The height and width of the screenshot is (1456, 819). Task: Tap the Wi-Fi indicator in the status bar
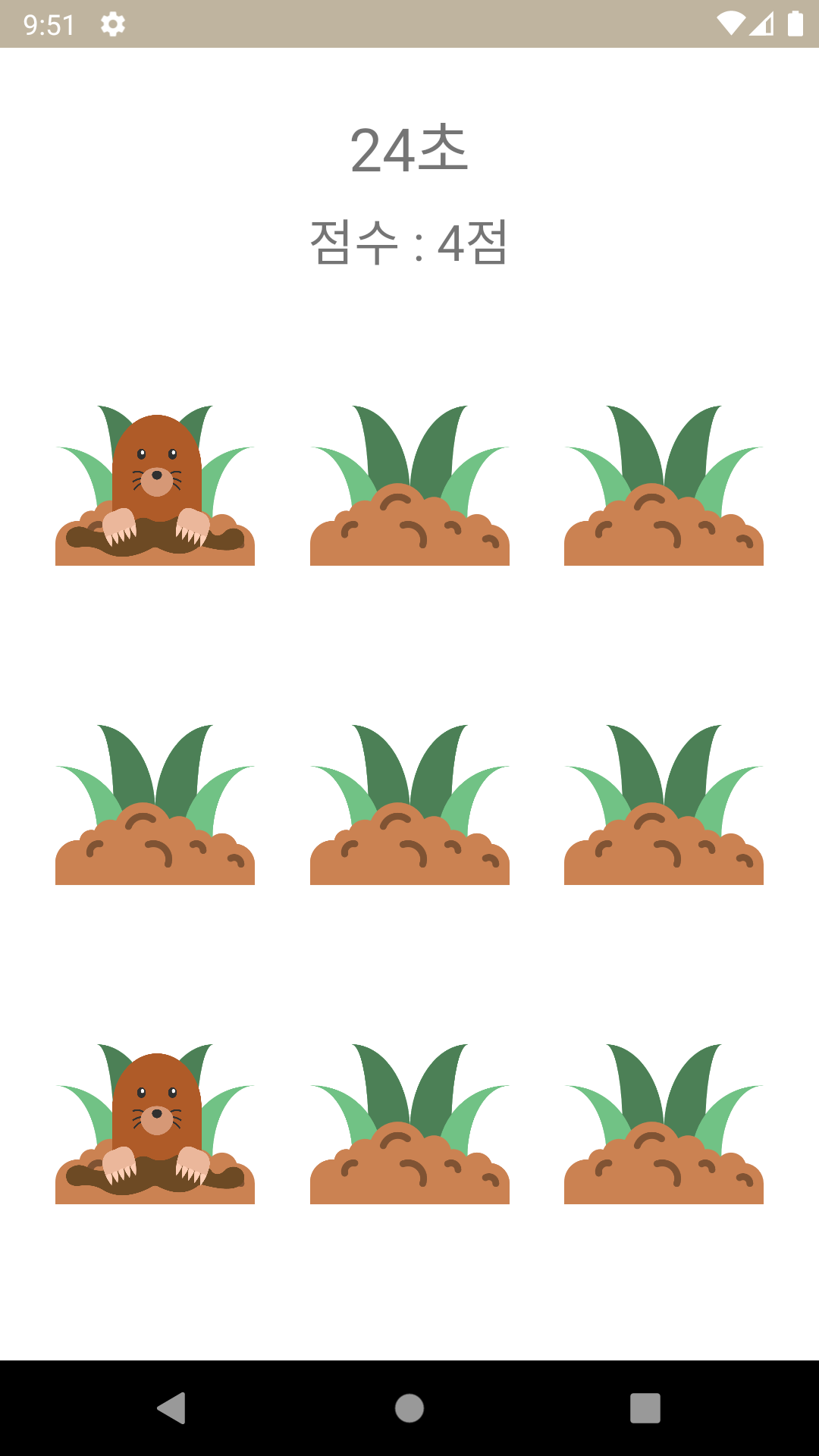click(730, 23)
